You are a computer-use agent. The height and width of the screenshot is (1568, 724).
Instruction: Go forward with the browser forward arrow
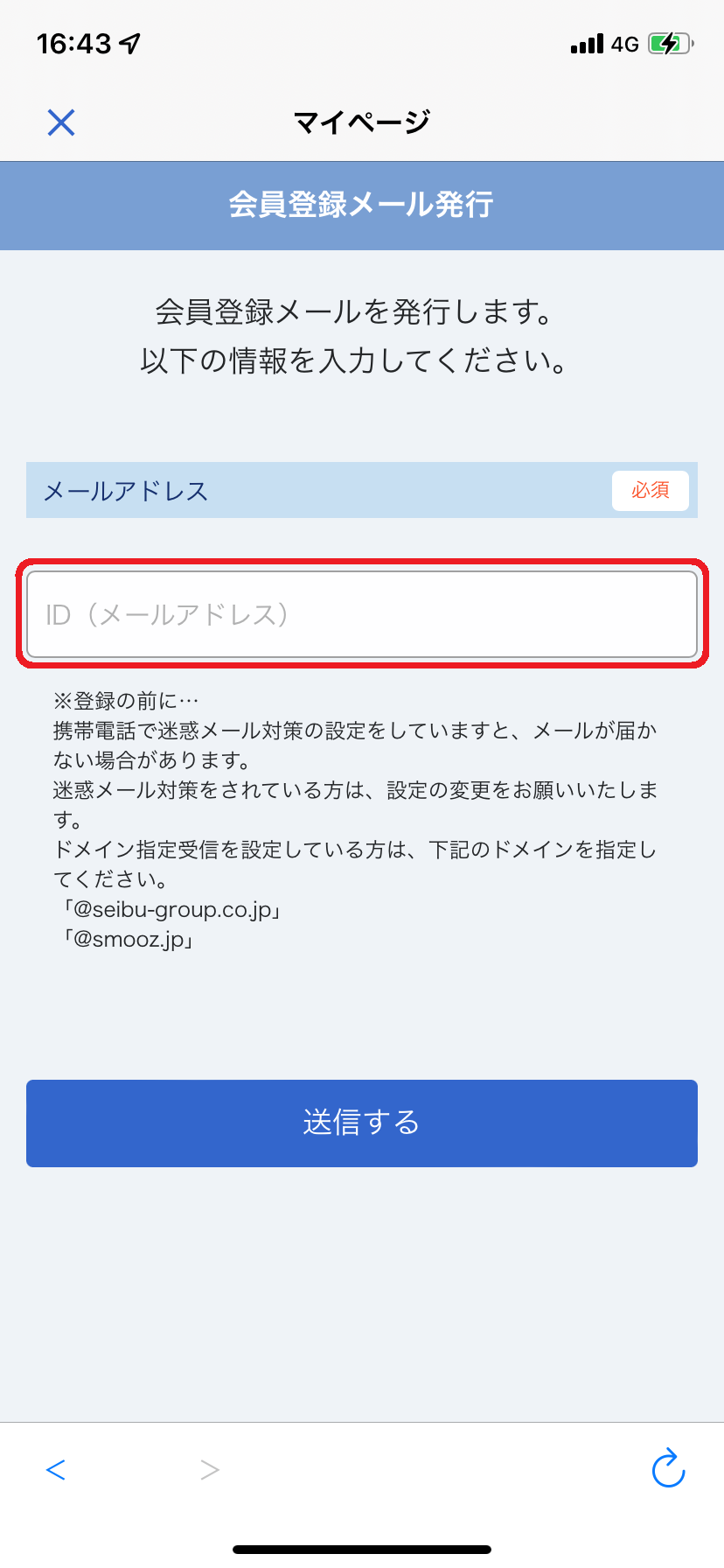click(209, 1469)
